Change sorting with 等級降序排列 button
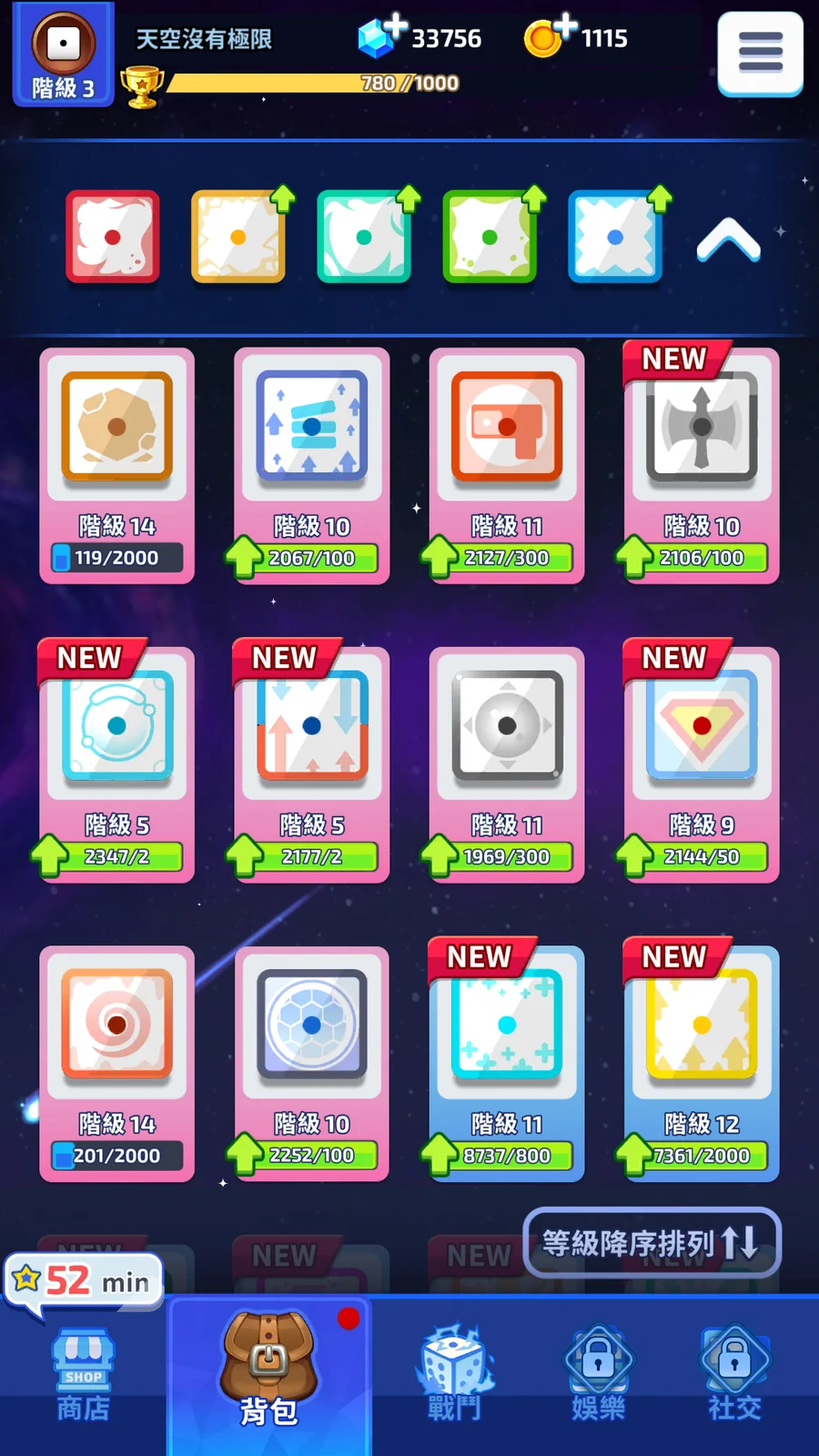This screenshot has height=1456, width=819. 652,1242
